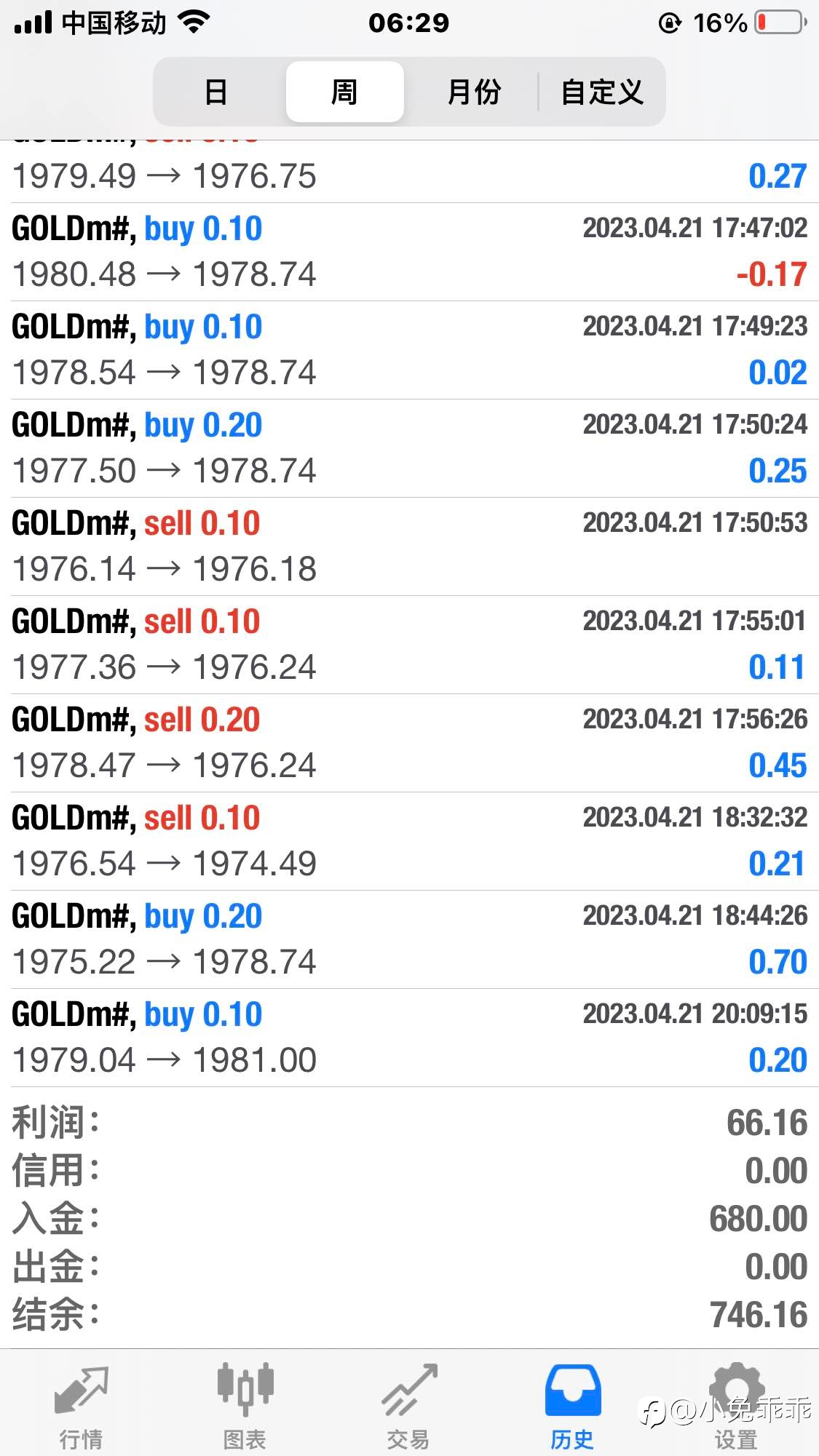819x1456 pixels.
Task: Switch to the 日 (day) period
Action: pos(216,92)
